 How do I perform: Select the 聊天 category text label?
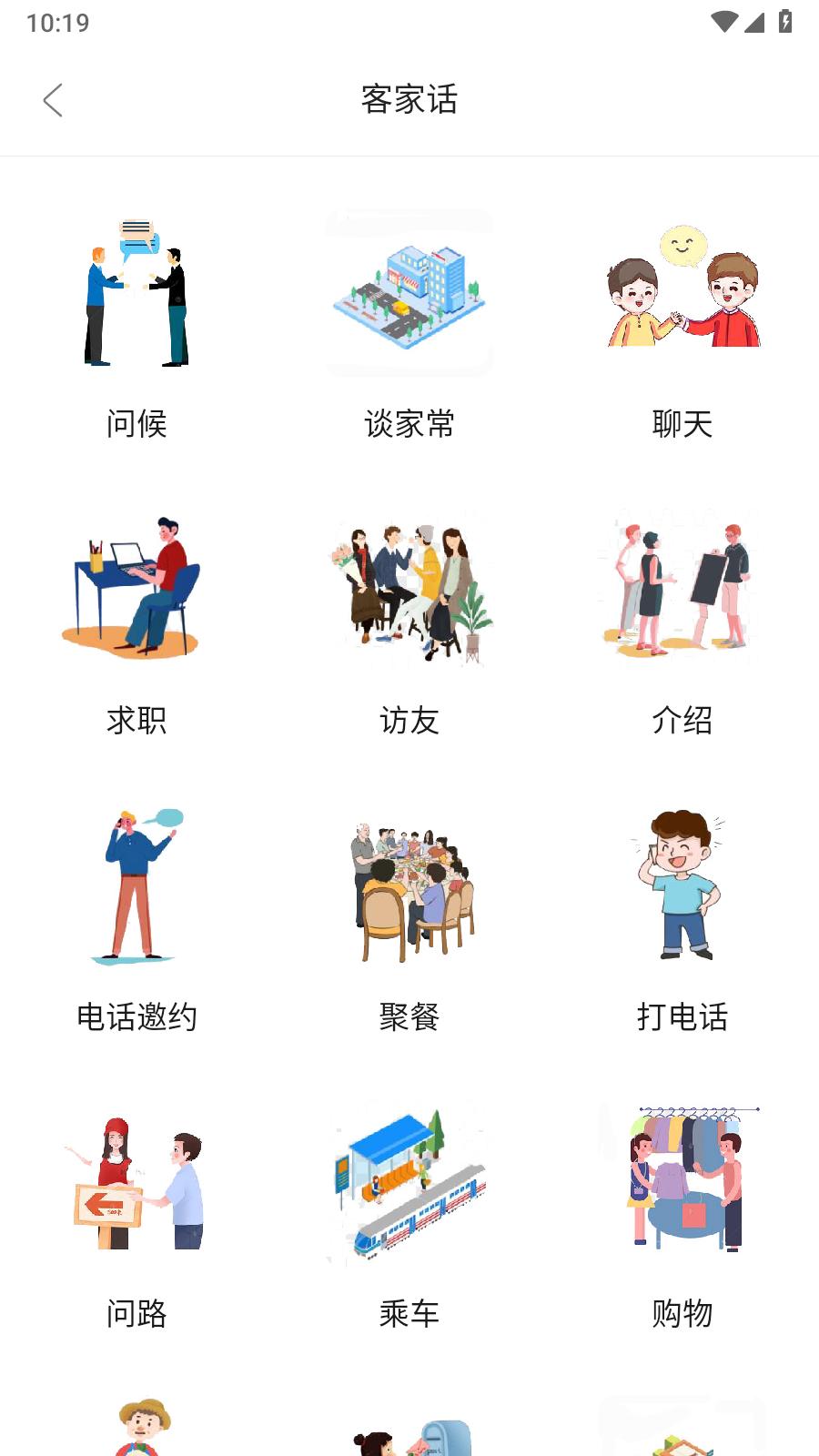[682, 423]
